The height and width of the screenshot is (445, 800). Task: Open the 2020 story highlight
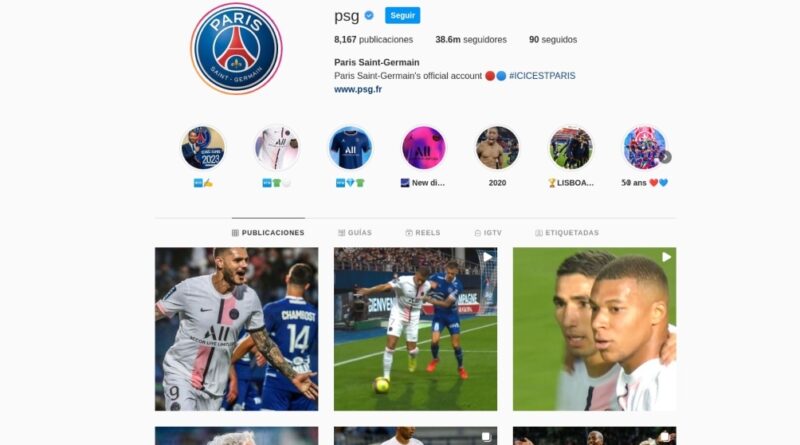[x=497, y=148]
